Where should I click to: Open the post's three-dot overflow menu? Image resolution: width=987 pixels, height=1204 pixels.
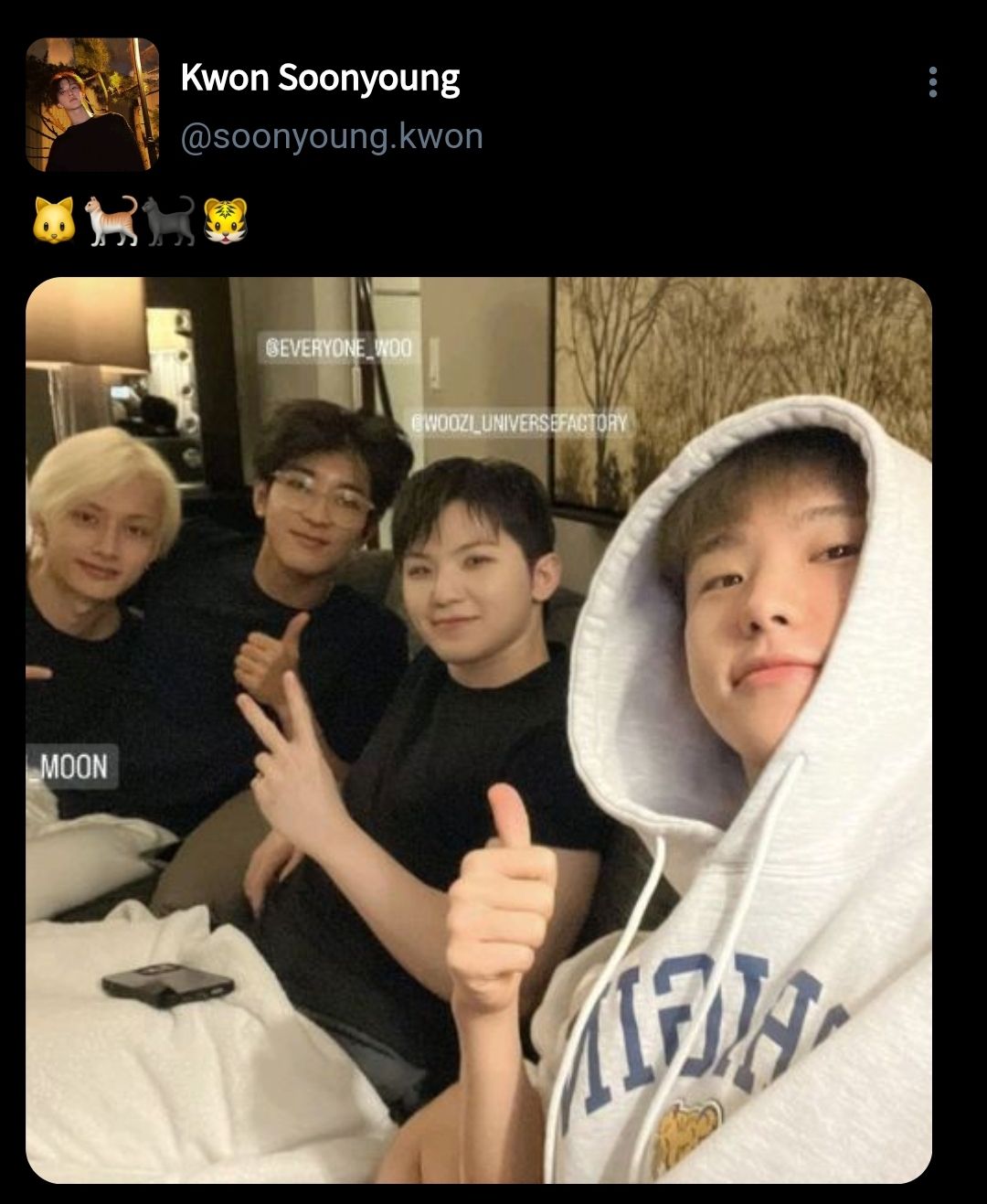click(932, 82)
